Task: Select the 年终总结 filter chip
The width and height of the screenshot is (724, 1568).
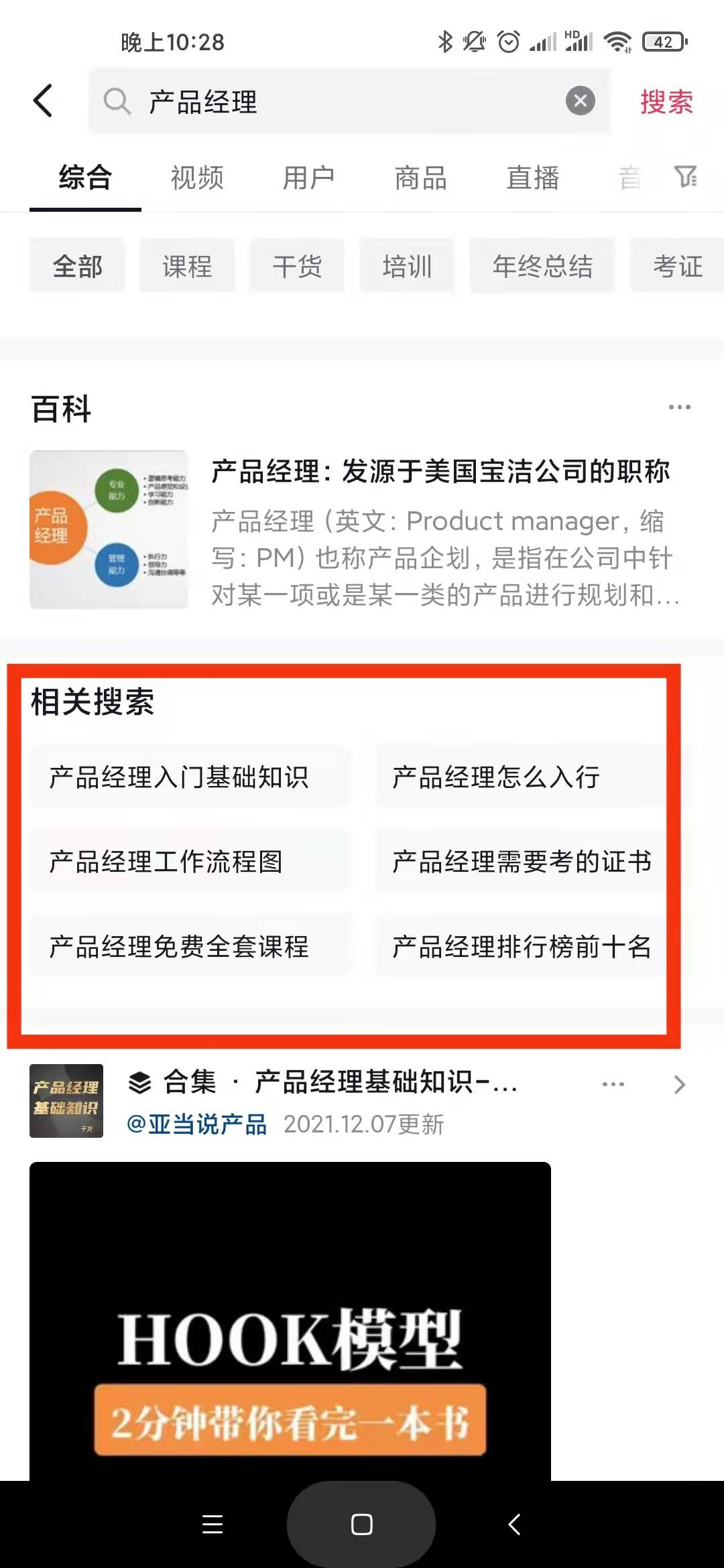Action: point(542,266)
